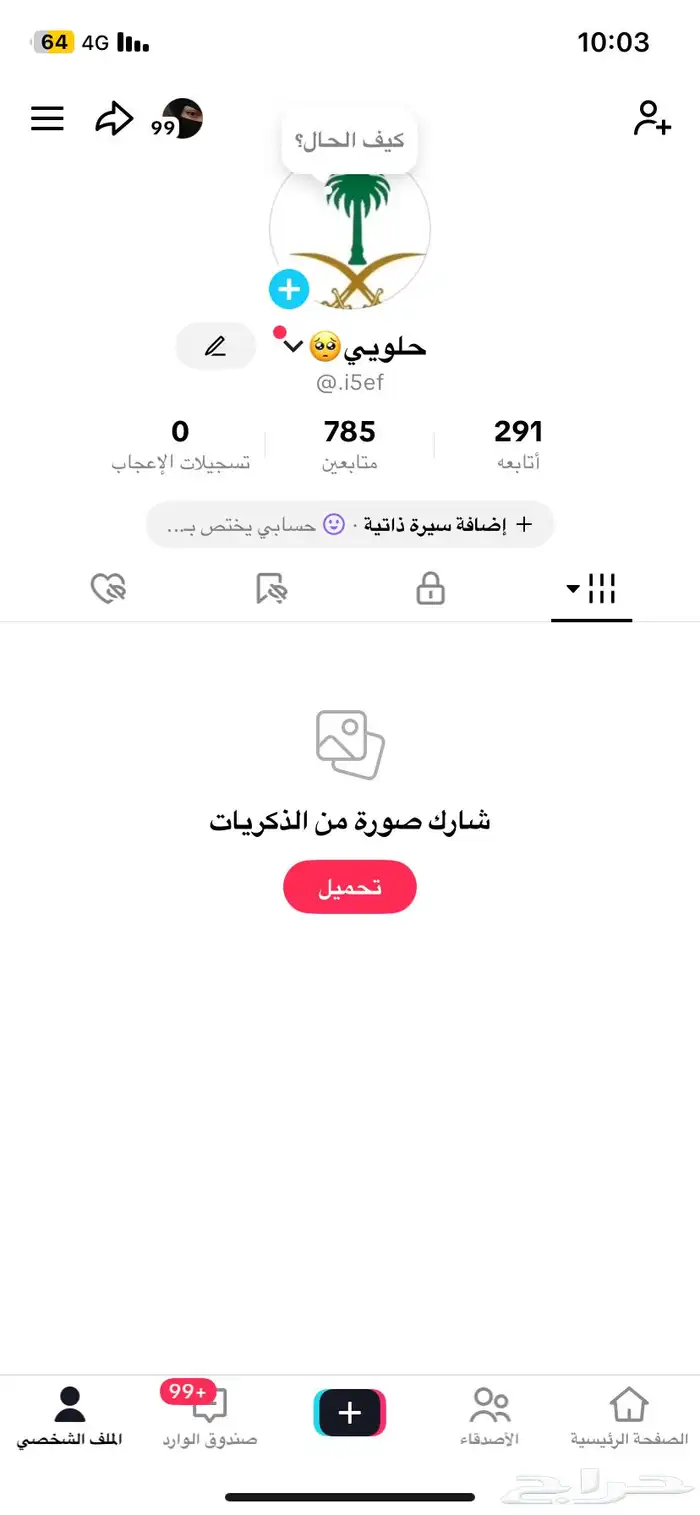Expand the account switcher next to حلويي

click(292, 346)
